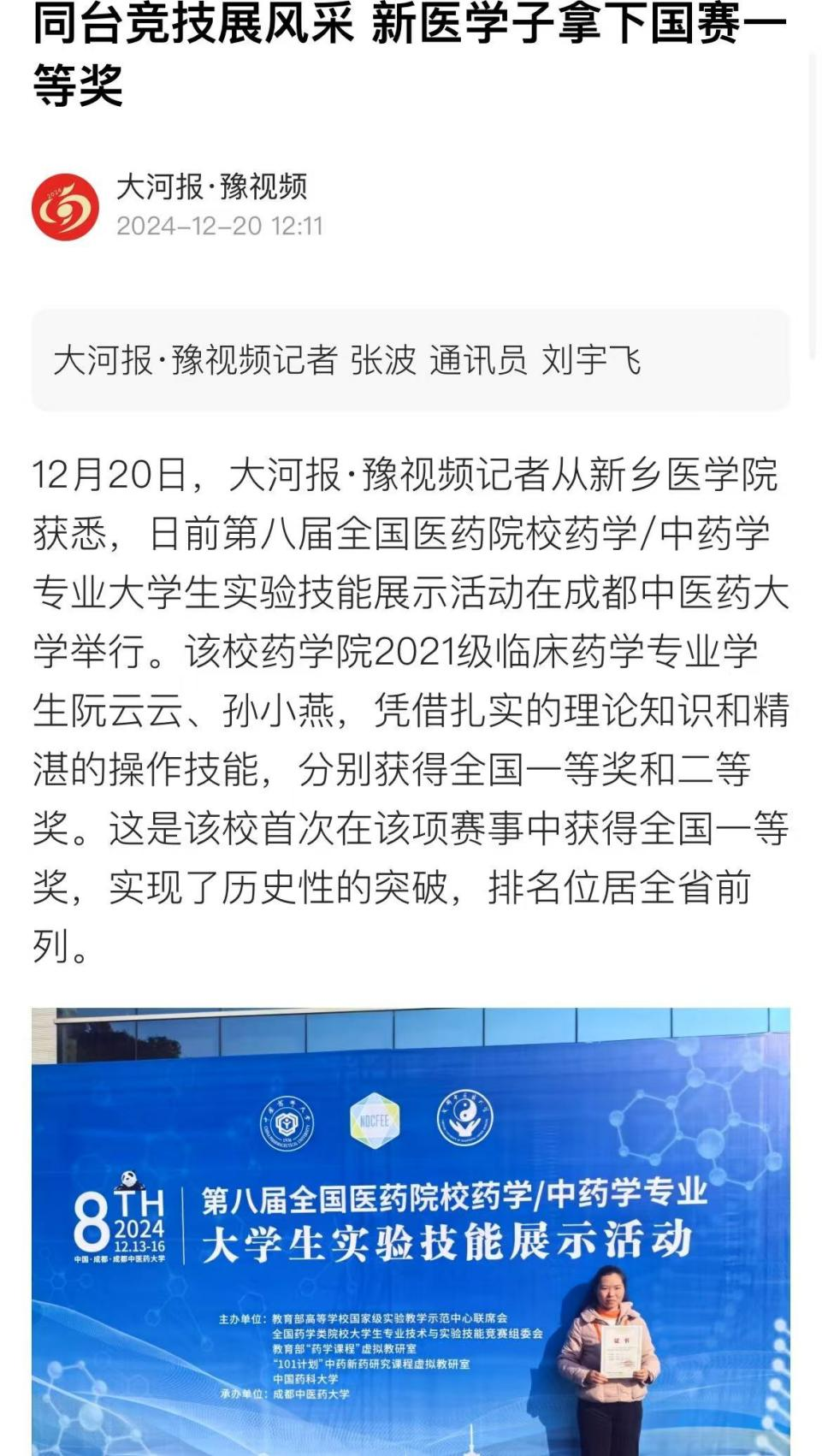Open the 大河报·豫视频 author name

211,186
